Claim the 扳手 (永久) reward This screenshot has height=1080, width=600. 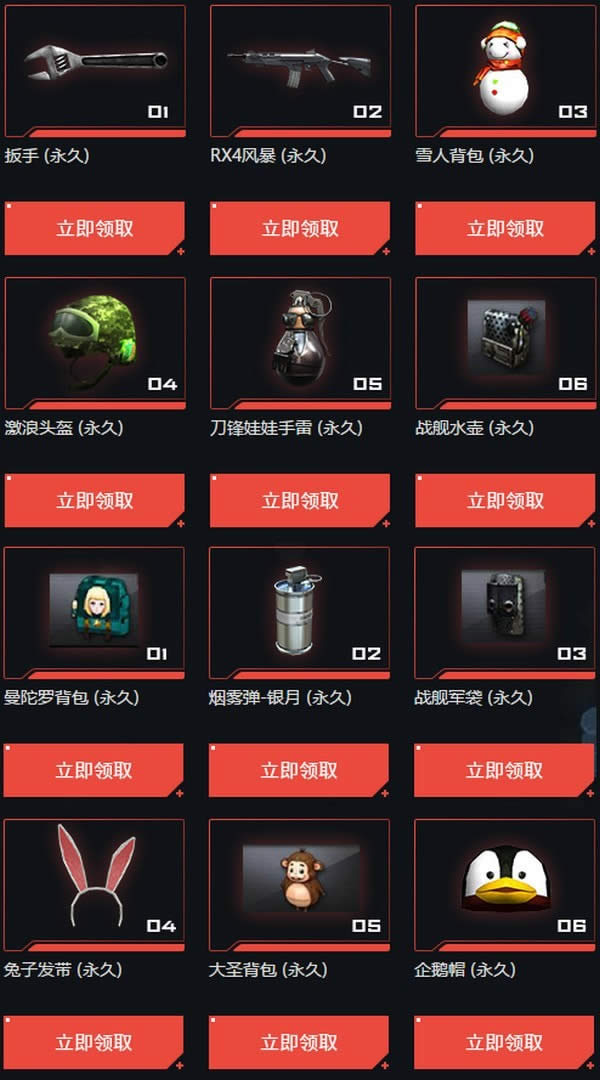(95, 228)
